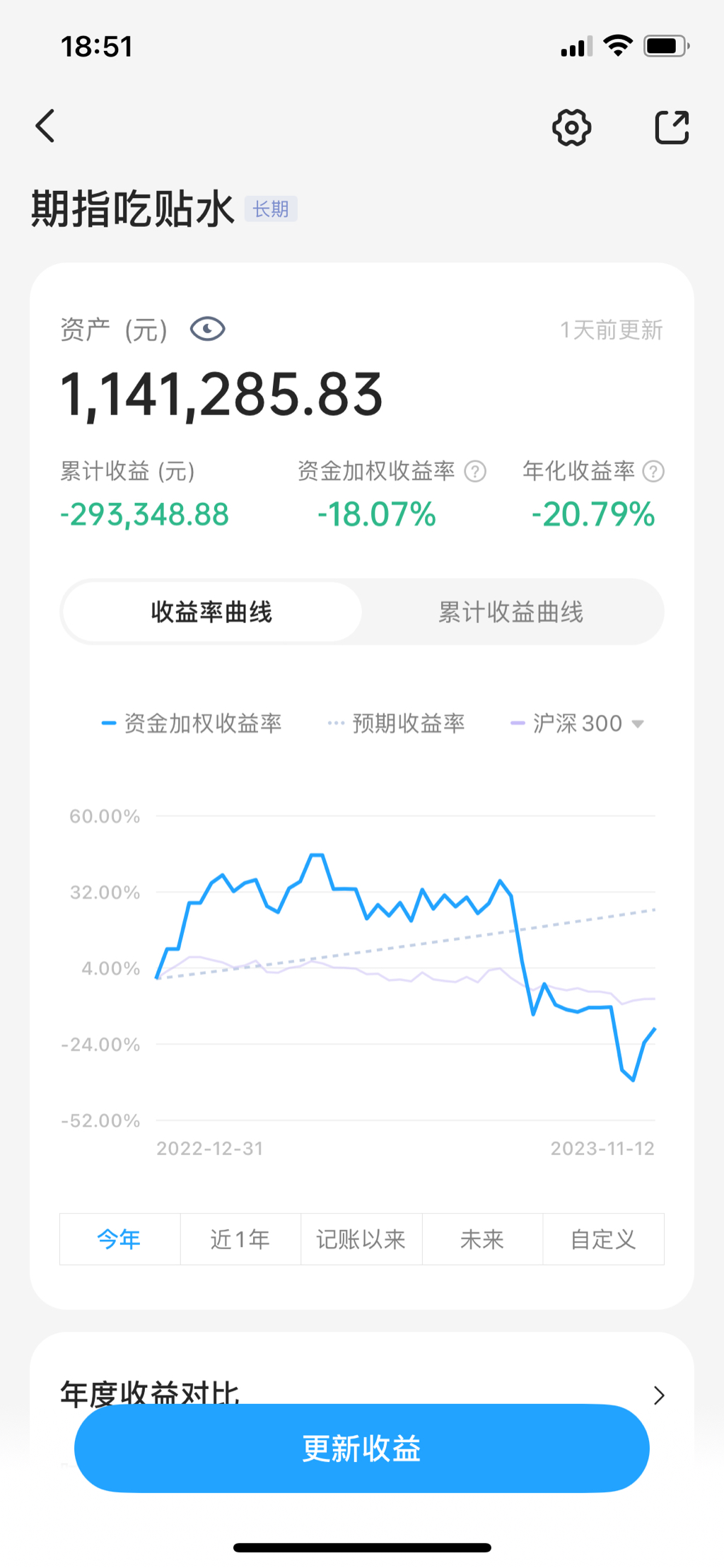
Task: Open the 年度收益对比 section
Action: (658, 1395)
